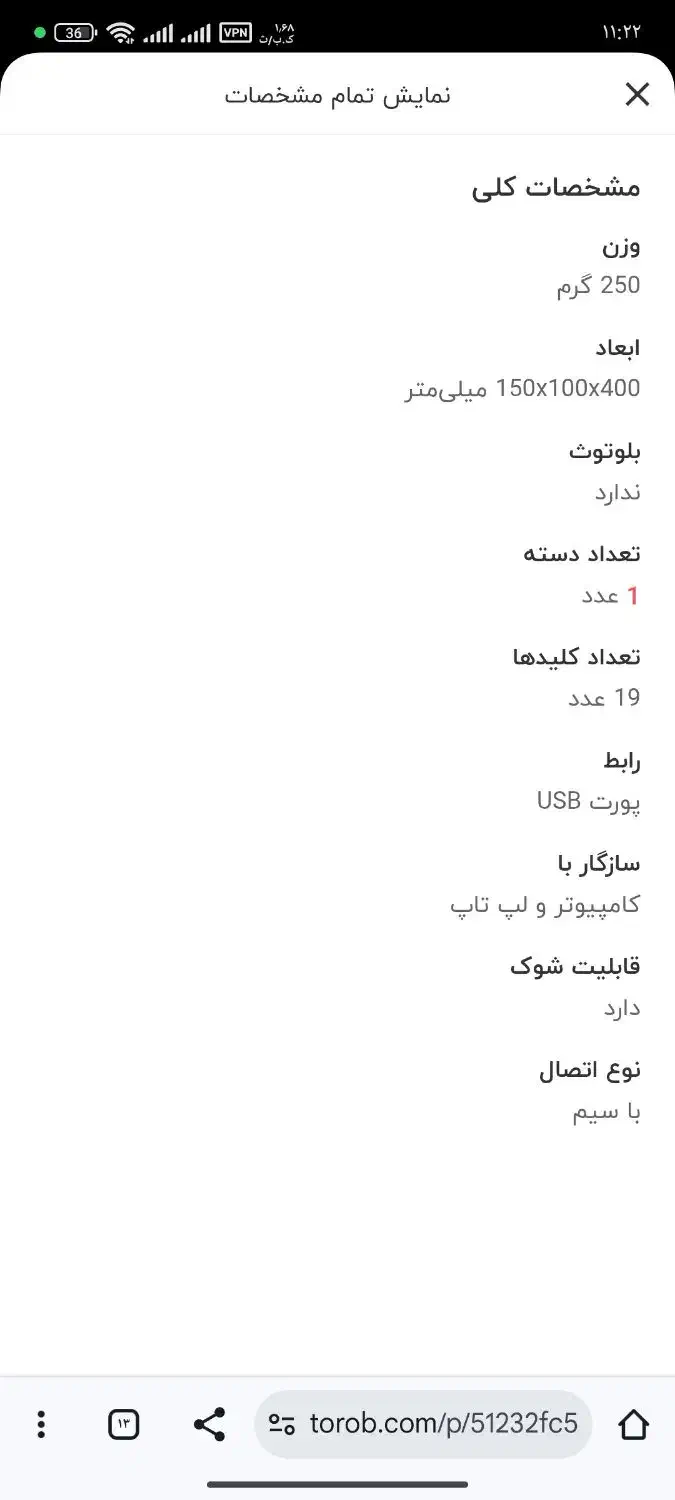Share this product page
Image resolution: width=675 pixels, height=1500 pixels.
point(209,1424)
